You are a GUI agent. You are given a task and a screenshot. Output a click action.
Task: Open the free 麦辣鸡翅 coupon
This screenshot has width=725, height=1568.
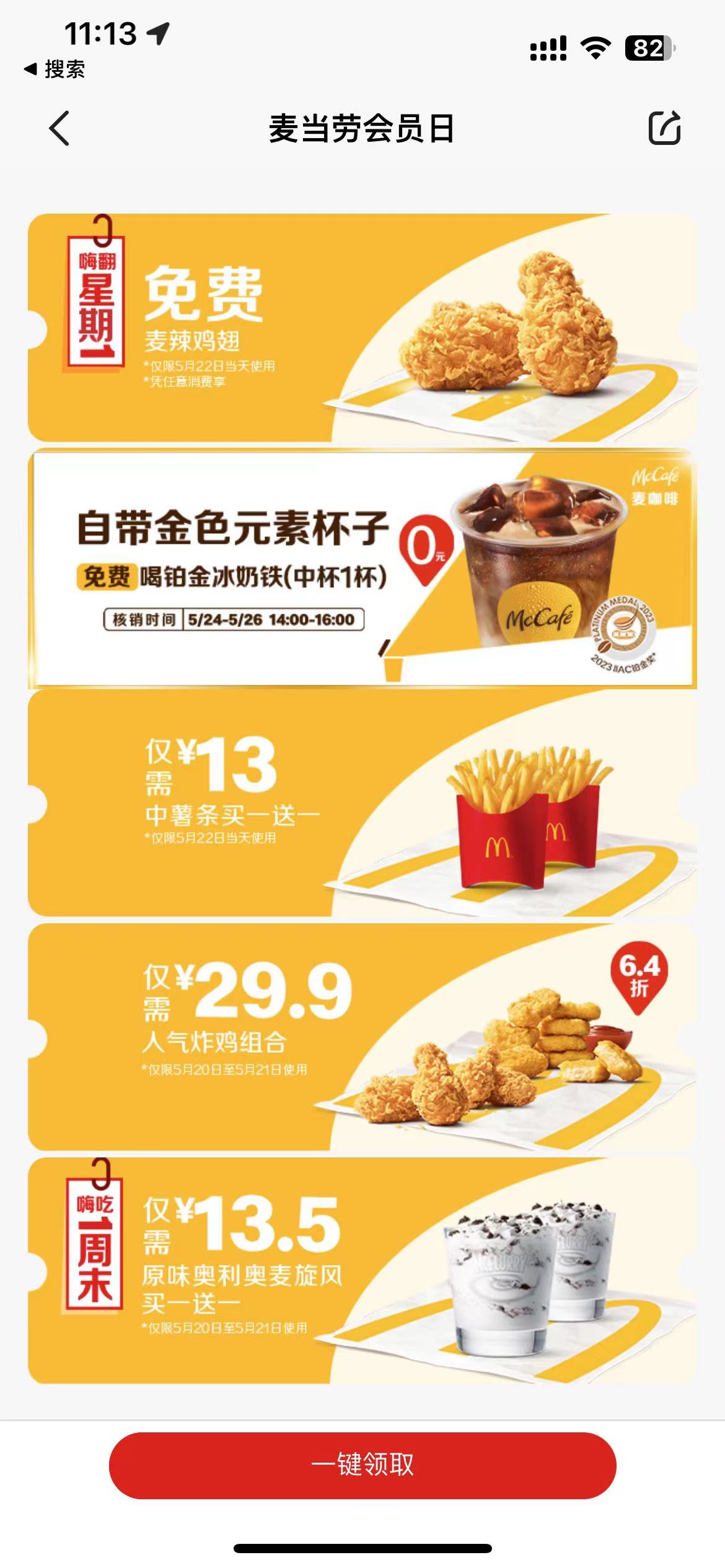pyautogui.click(x=362, y=328)
